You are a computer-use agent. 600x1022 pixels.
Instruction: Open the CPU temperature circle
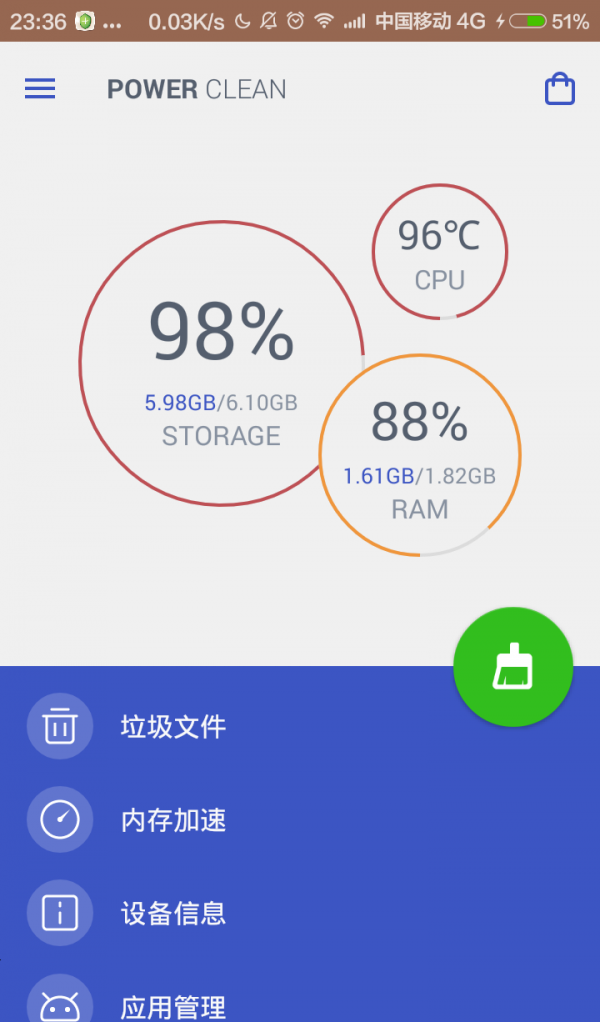(440, 252)
